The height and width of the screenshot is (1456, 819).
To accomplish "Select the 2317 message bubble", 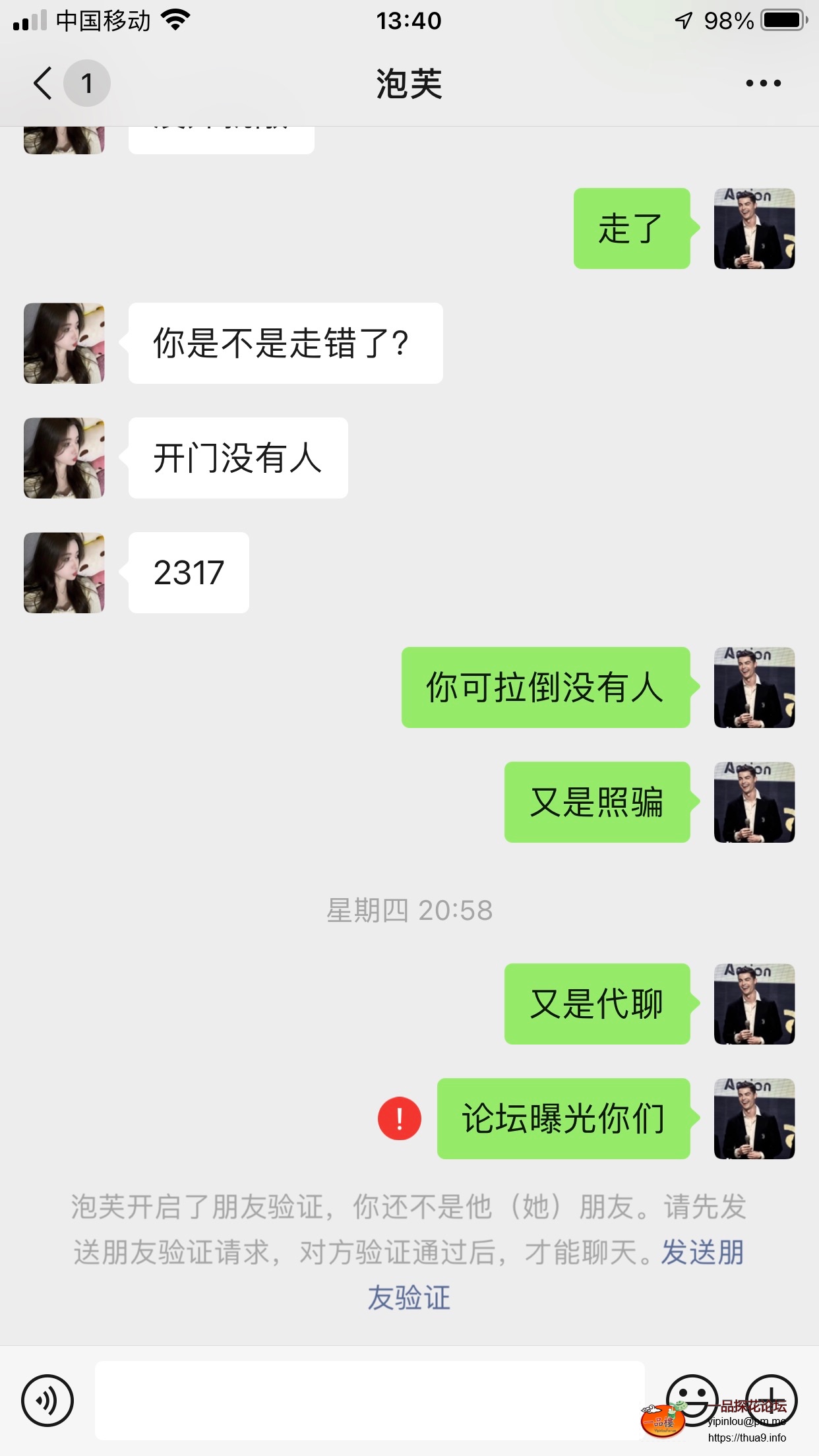I will [x=187, y=572].
